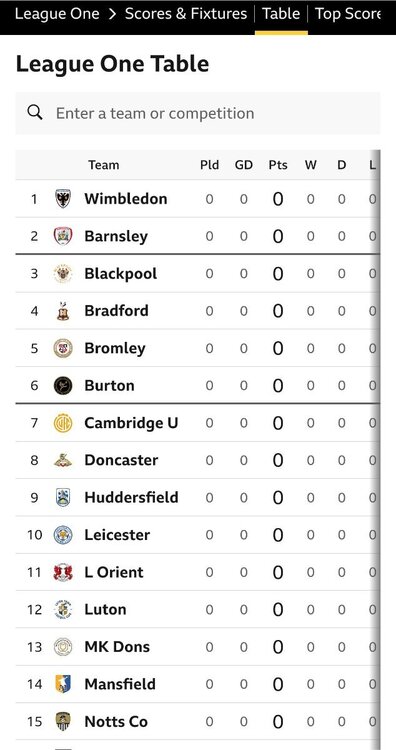The height and width of the screenshot is (750, 396).
Task: Open Notts Co team page
Action: coord(116,721)
